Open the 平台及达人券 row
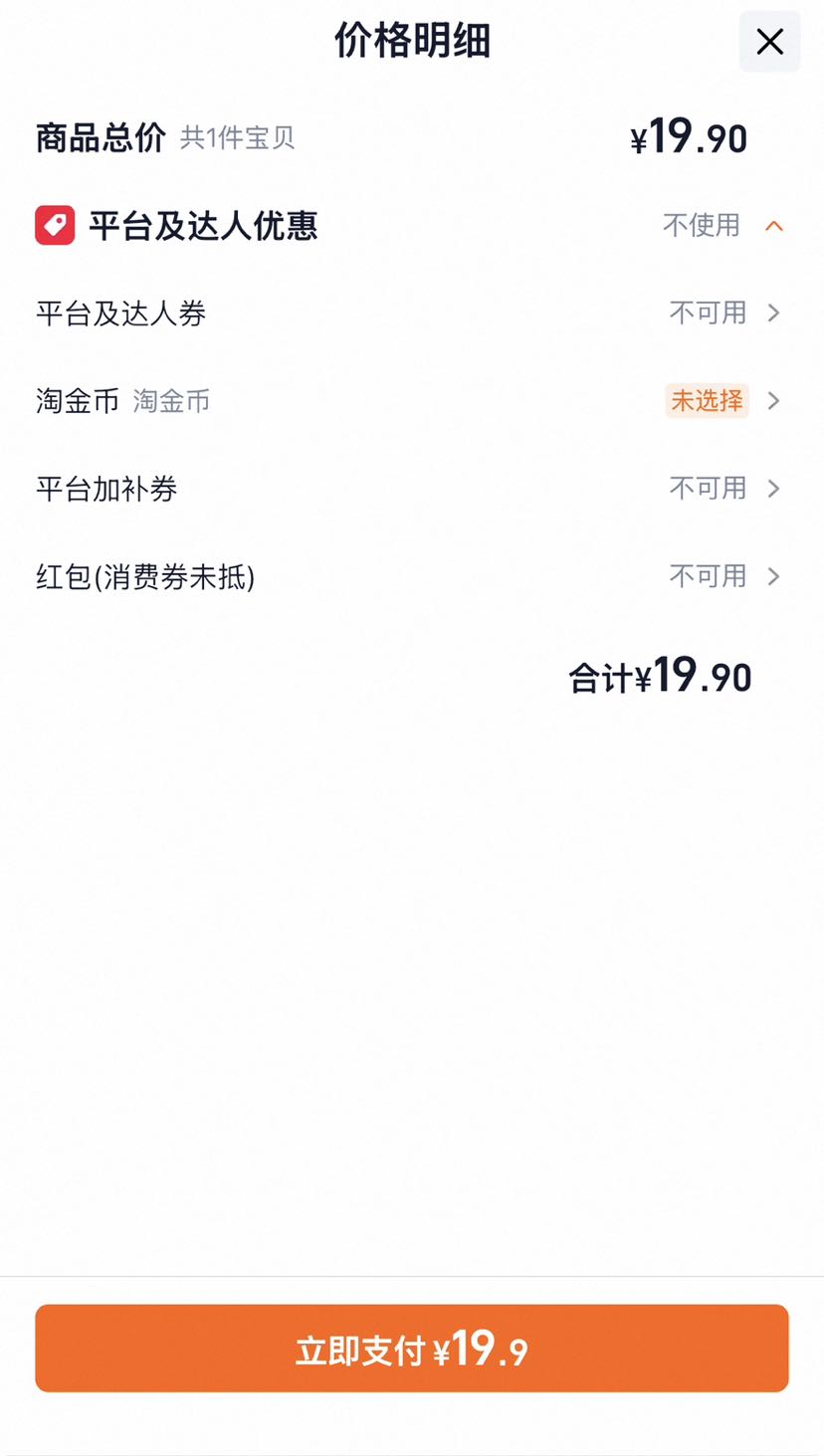This screenshot has width=824, height=1456. click(411, 313)
